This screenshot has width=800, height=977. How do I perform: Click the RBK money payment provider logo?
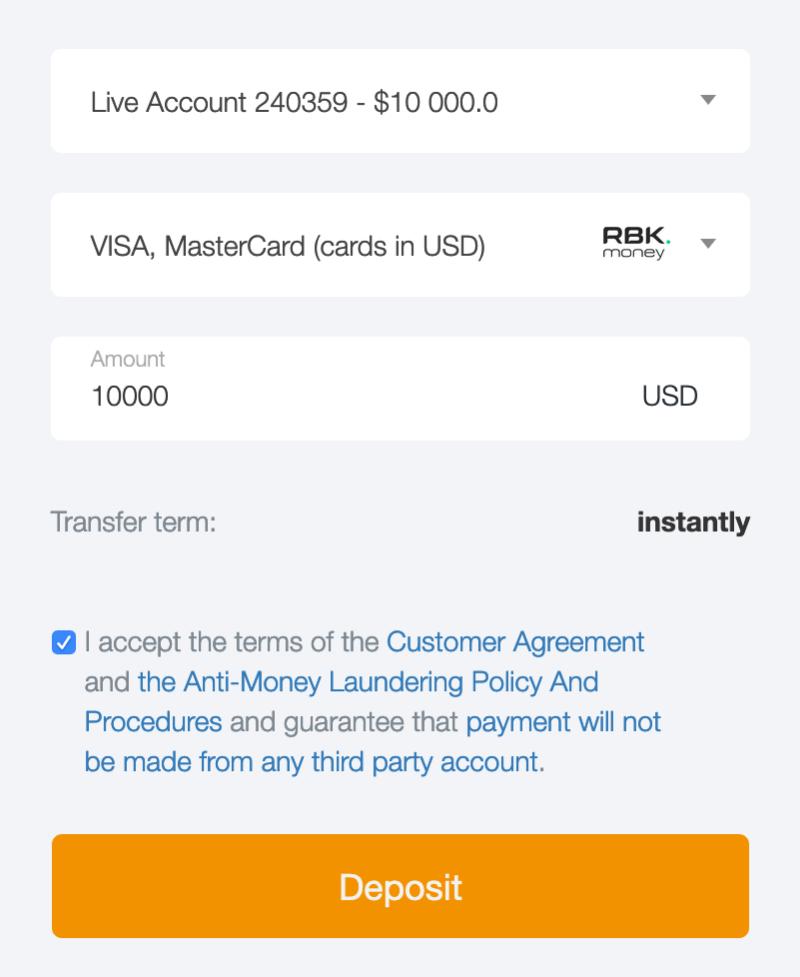(x=634, y=243)
